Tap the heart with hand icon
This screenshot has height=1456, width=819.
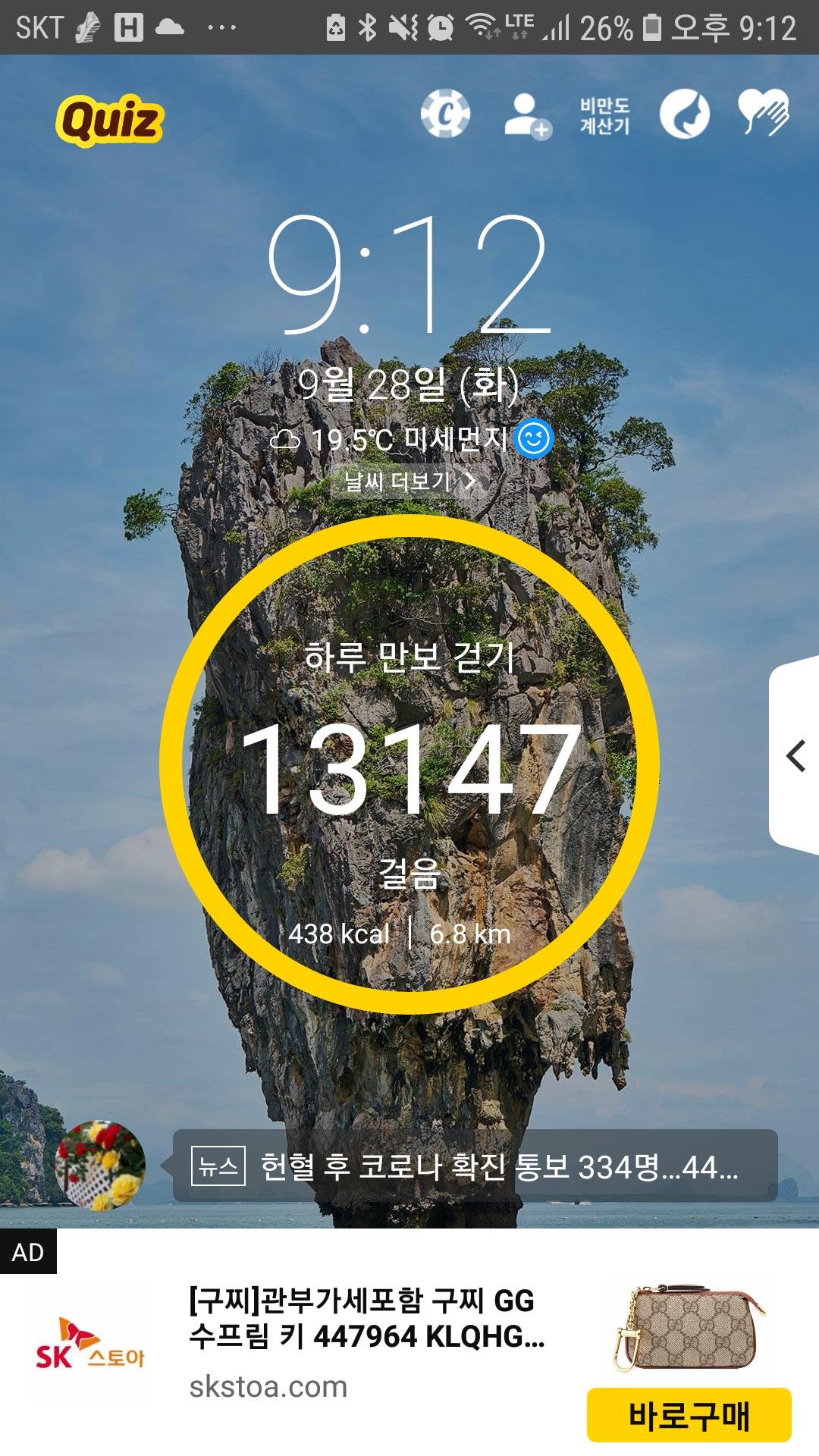[763, 114]
